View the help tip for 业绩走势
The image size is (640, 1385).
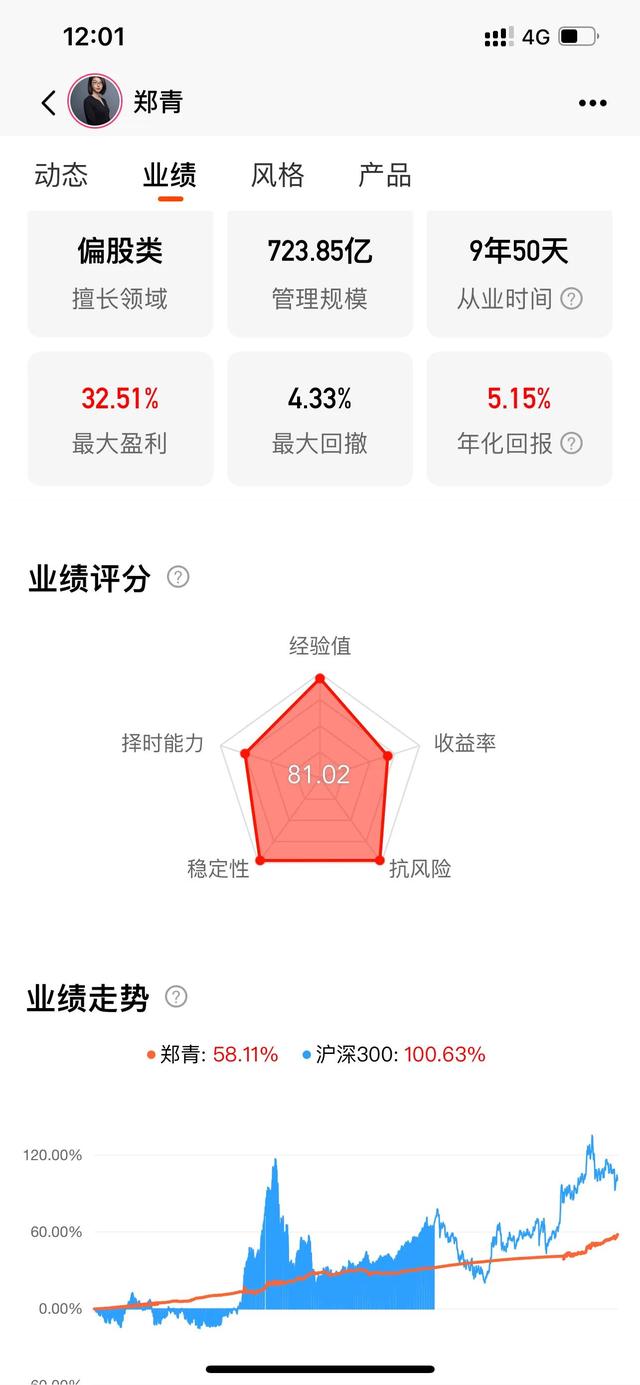(x=176, y=996)
